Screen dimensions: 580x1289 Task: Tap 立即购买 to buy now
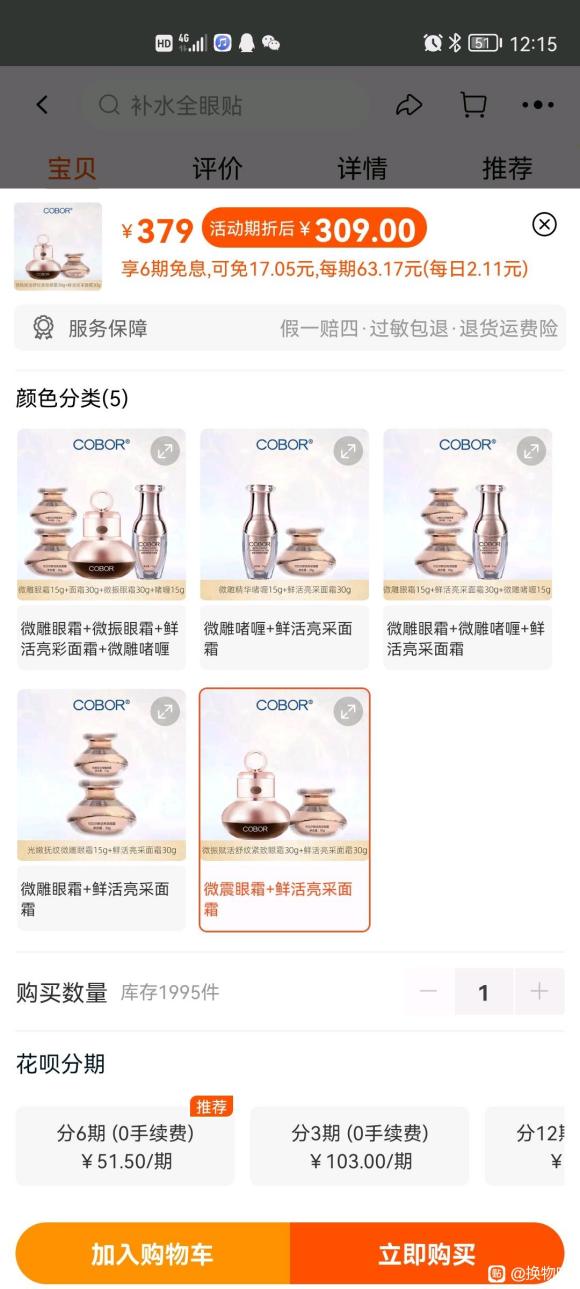coord(427,1254)
